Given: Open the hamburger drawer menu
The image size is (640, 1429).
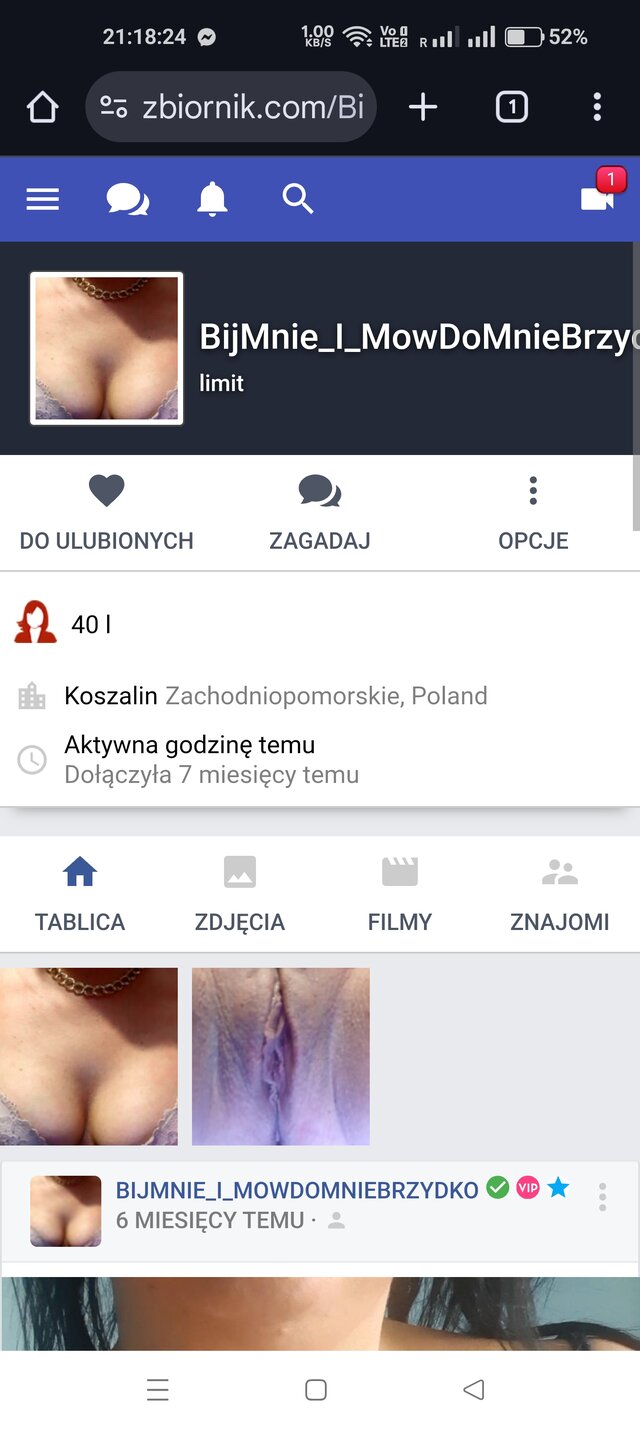Looking at the screenshot, I should tap(42, 200).
